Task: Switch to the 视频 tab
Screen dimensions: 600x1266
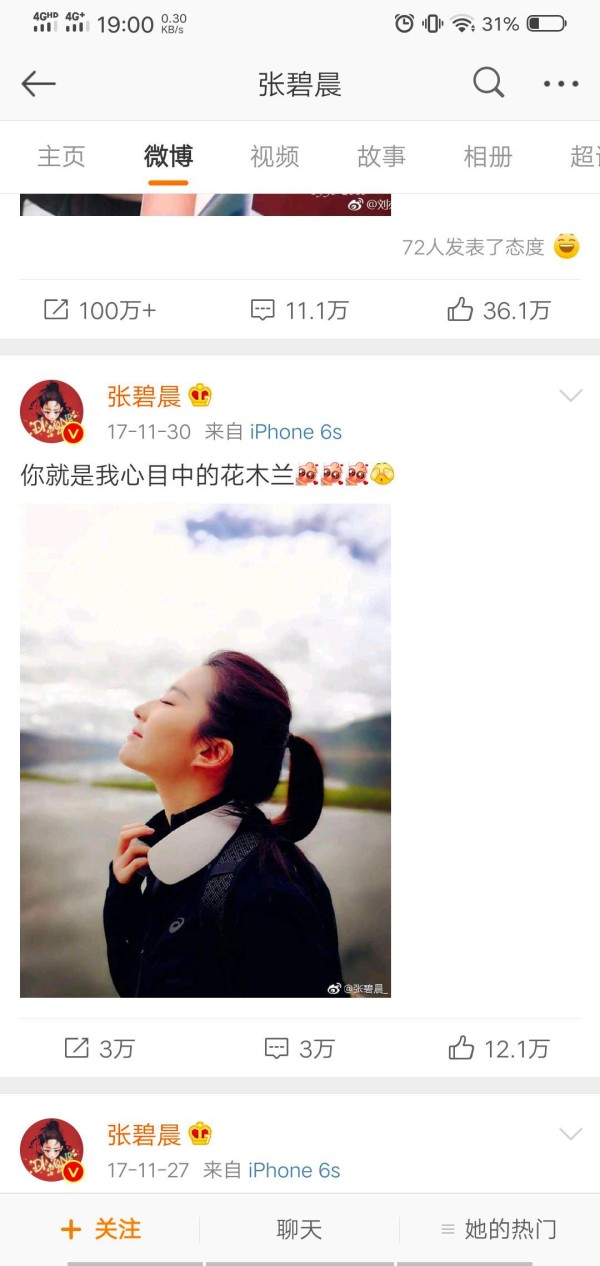Action: click(x=275, y=157)
